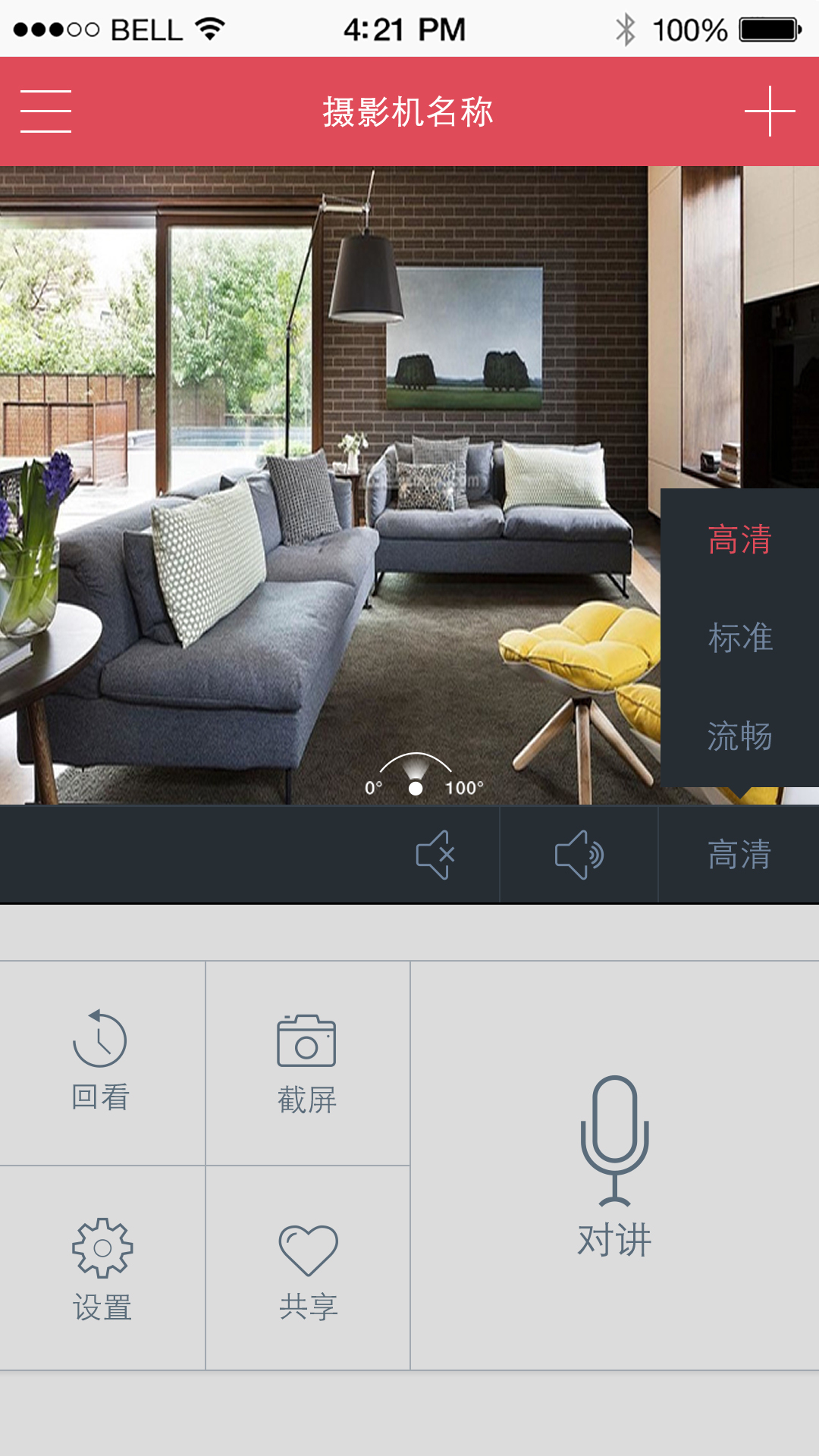Select 标准 video quality
Viewport: 819px width, 1456px height.
(x=739, y=638)
